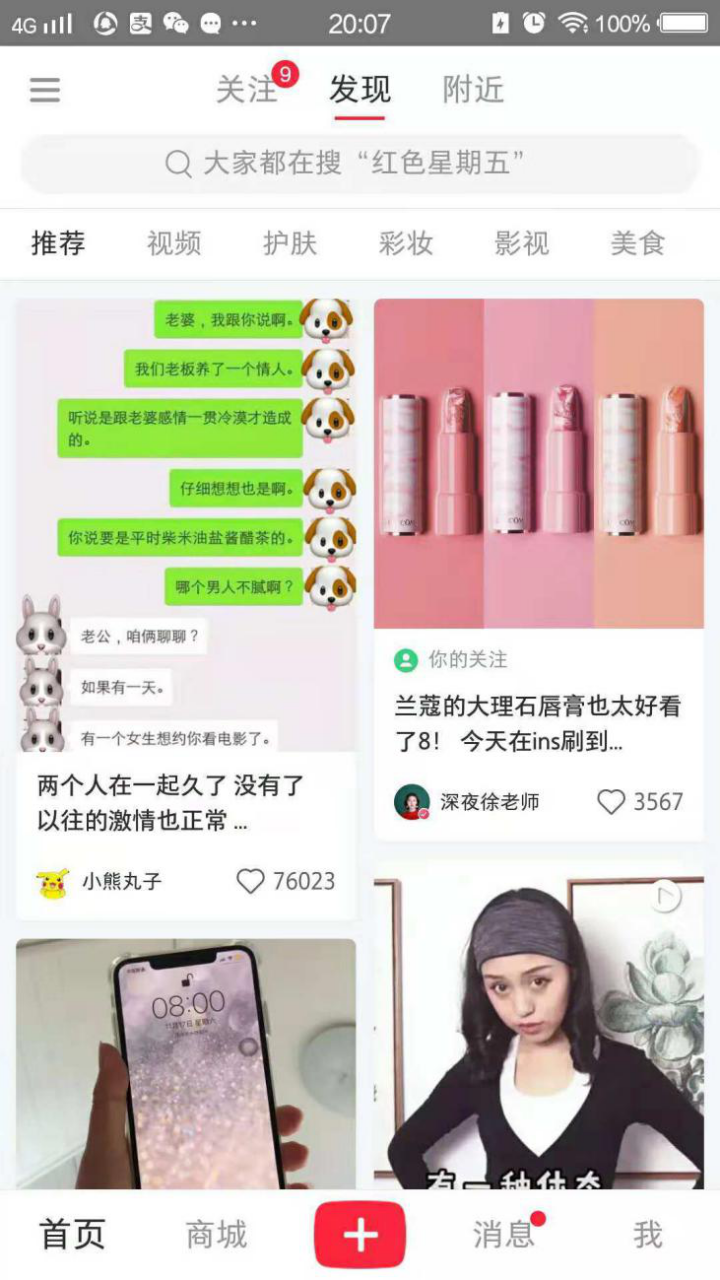View 深夜徐老师's profile
720x1280 pixels.
[412, 802]
